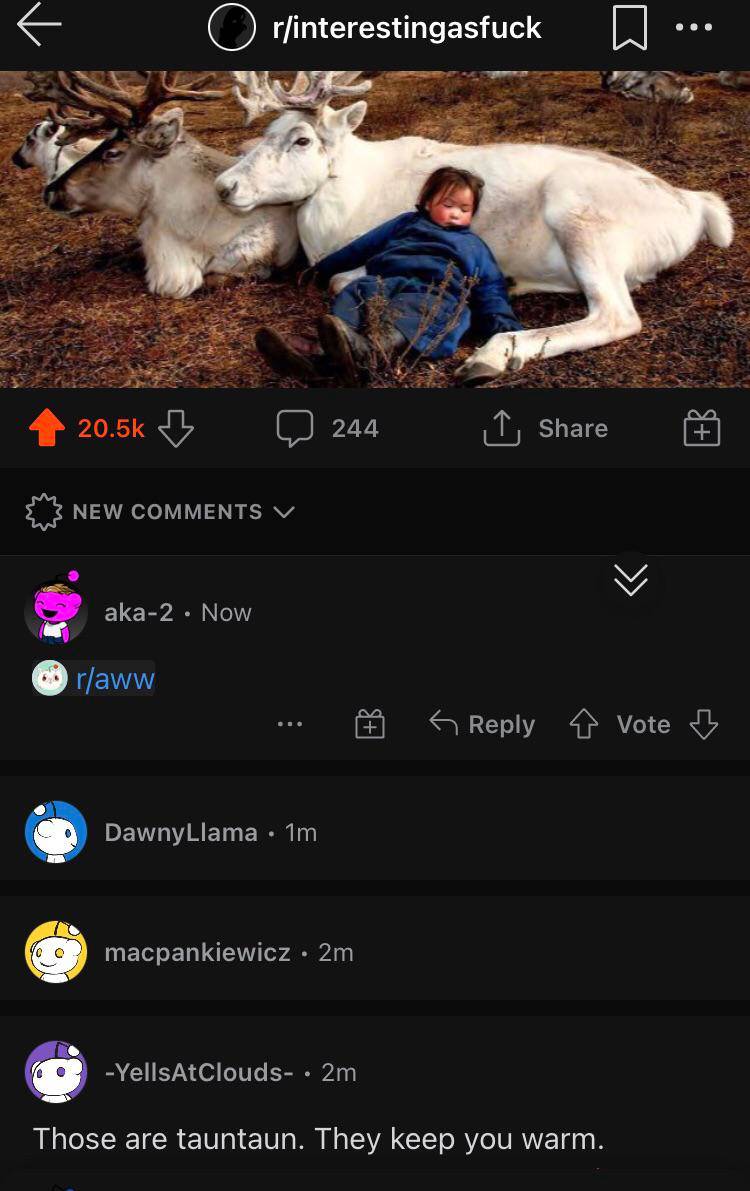Downvote aka-2's comment
The height and width of the screenshot is (1191, 750).
click(704, 724)
